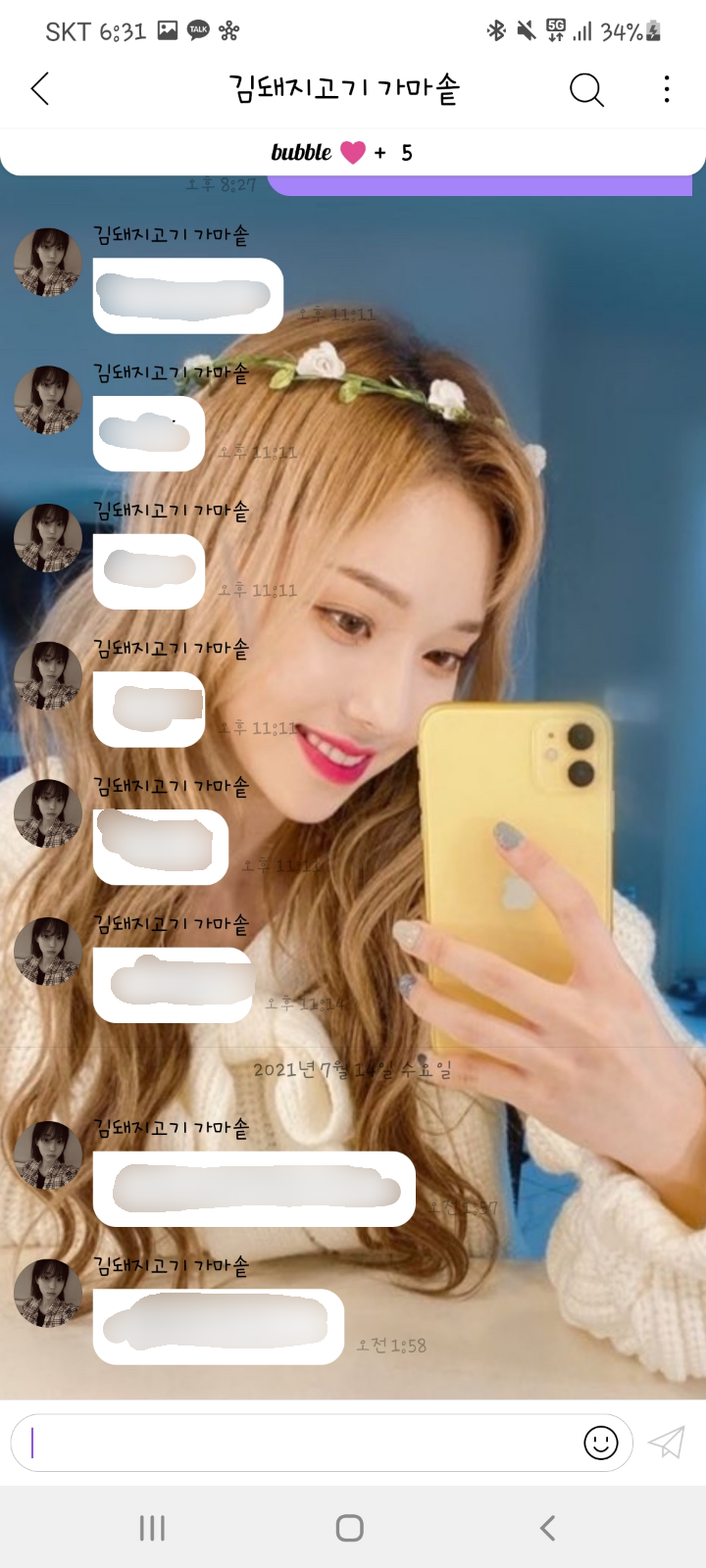Open the sender's profile picture on the 오전 1:58 message
The width and height of the screenshot is (706, 1568).
click(48, 1293)
